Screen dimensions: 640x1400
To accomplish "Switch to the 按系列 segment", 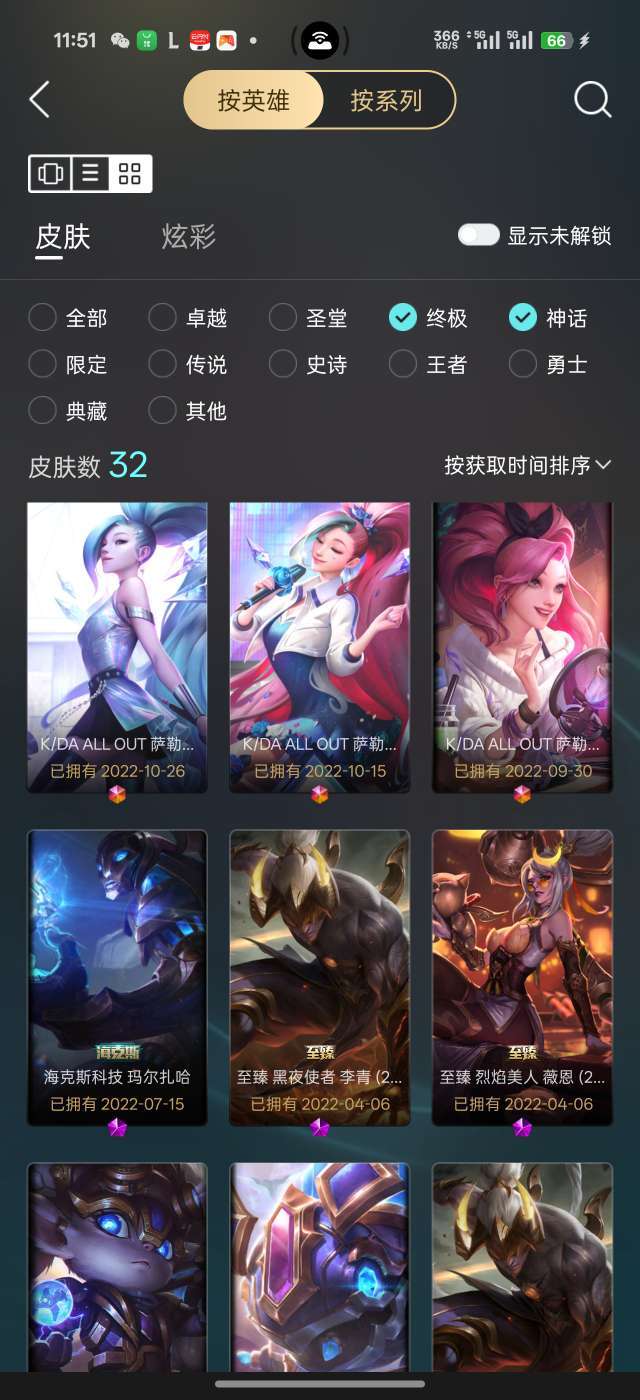I will pyautogui.click(x=387, y=100).
